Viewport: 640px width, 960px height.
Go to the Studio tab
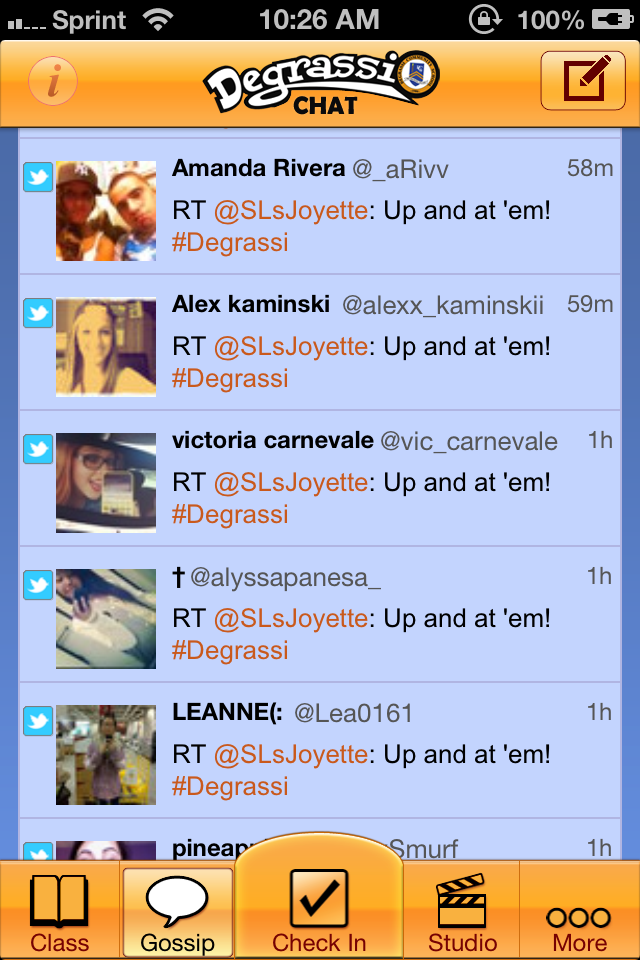[462, 912]
